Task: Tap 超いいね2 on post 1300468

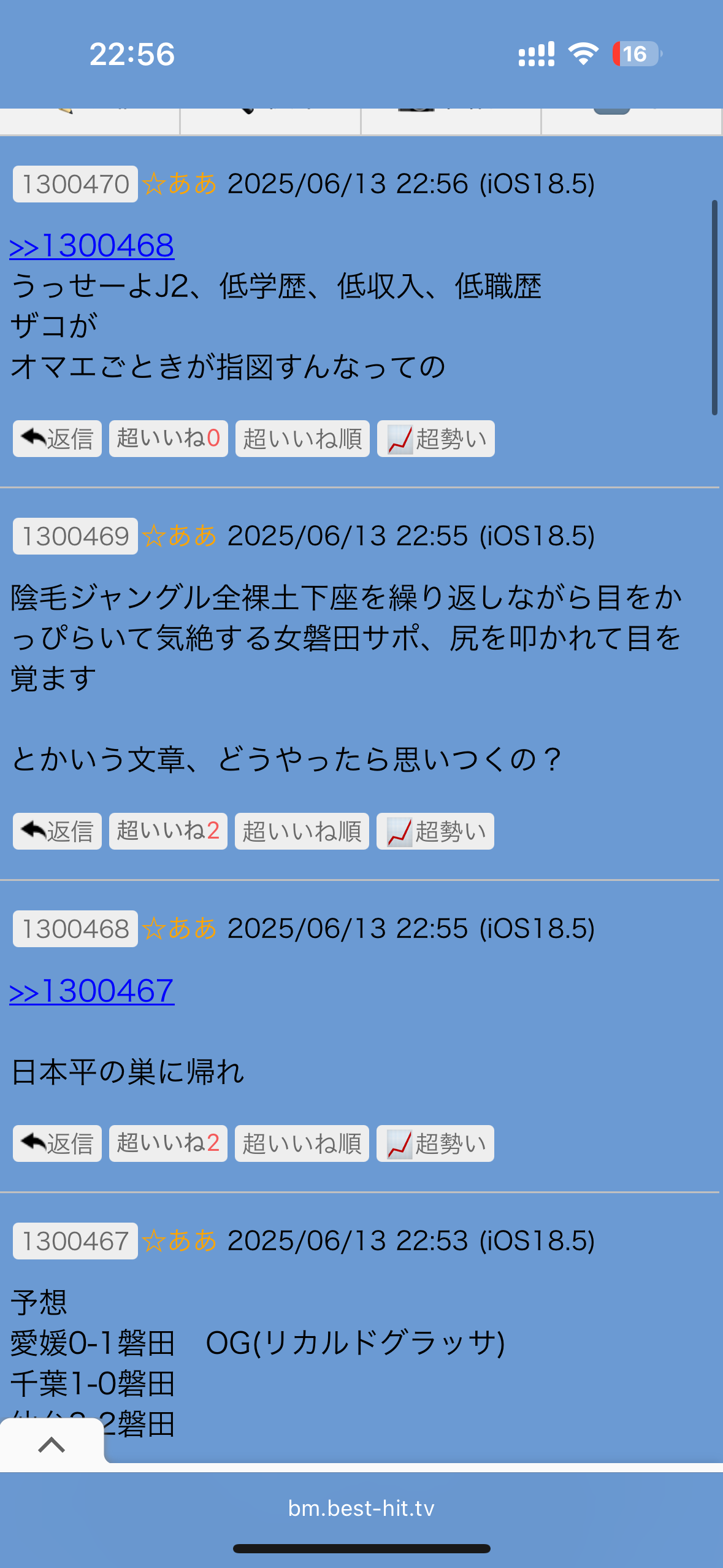Action: tap(168, 1143)
